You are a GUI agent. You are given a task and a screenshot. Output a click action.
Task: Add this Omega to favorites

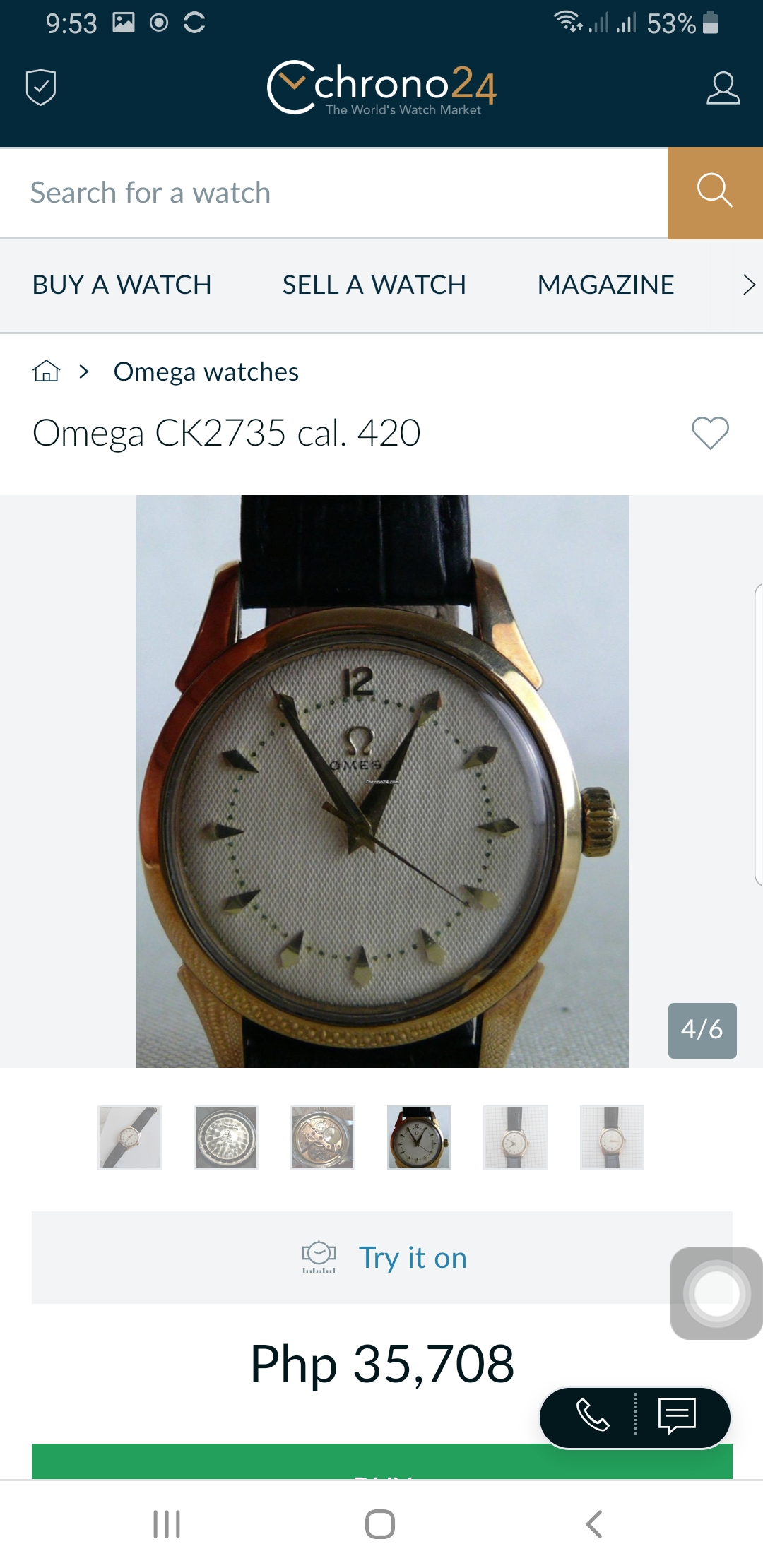pyautogui.click(x=710, y=433)
